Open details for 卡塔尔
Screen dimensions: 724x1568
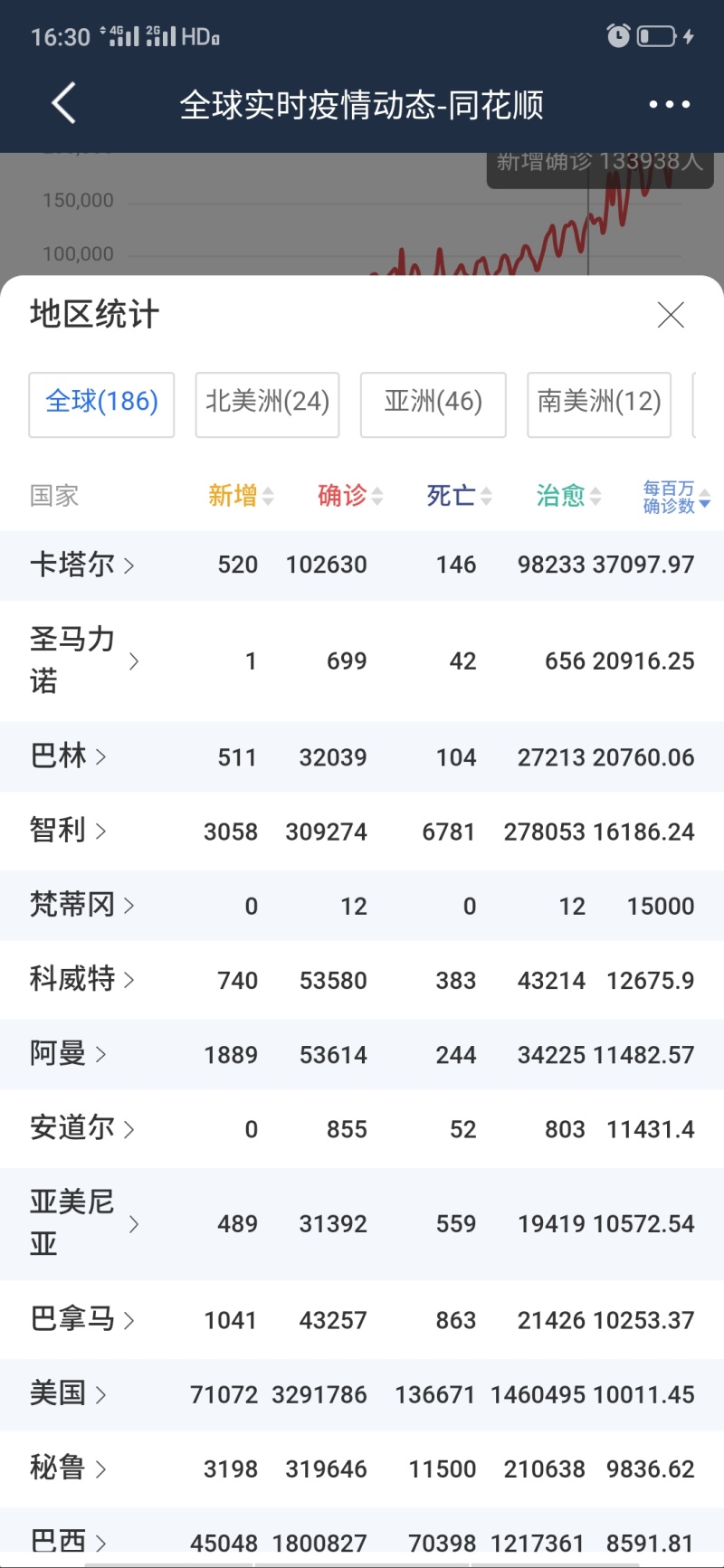click(x=362, y=565)
